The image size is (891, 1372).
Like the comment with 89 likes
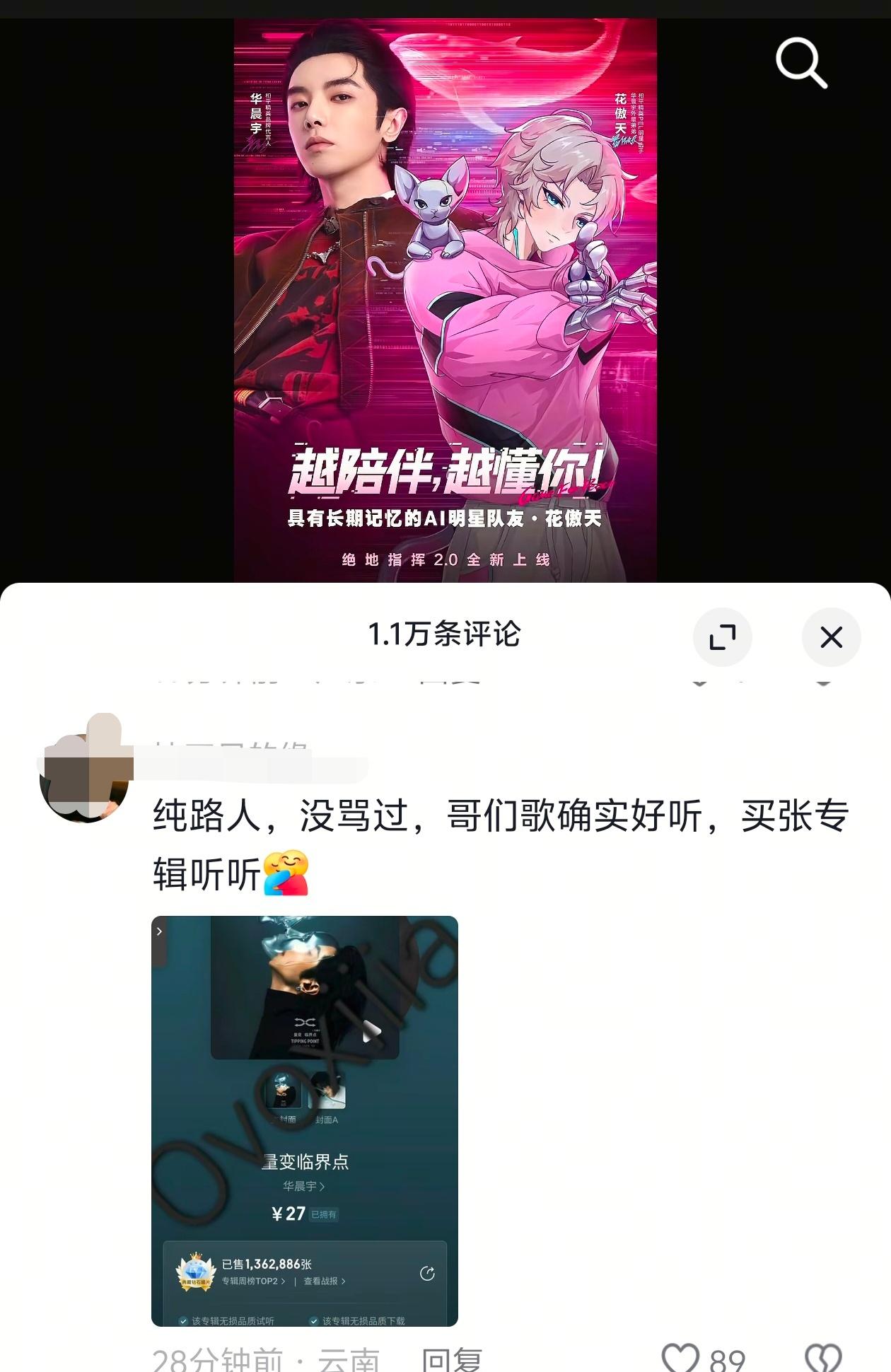(x=680, y=1358)
